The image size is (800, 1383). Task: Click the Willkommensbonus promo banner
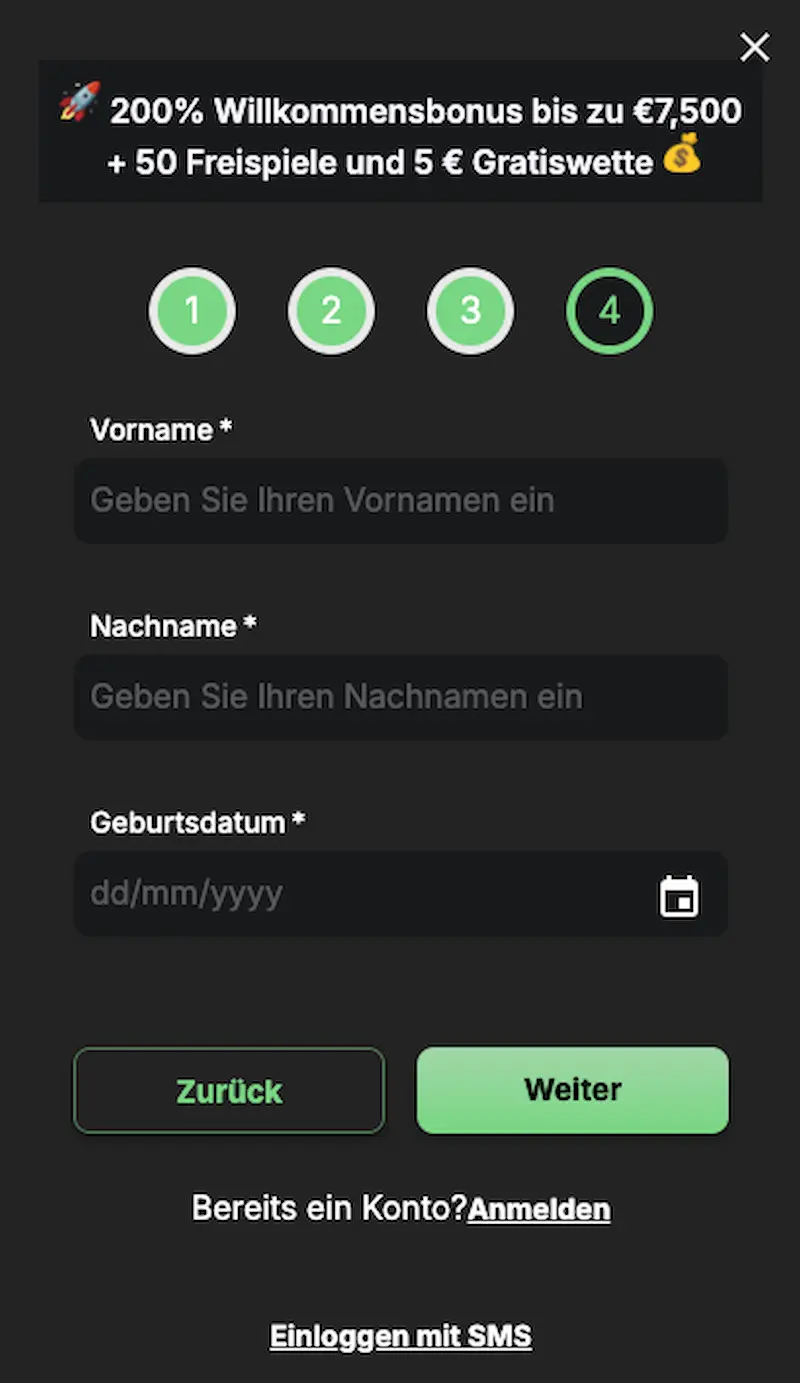400,131
